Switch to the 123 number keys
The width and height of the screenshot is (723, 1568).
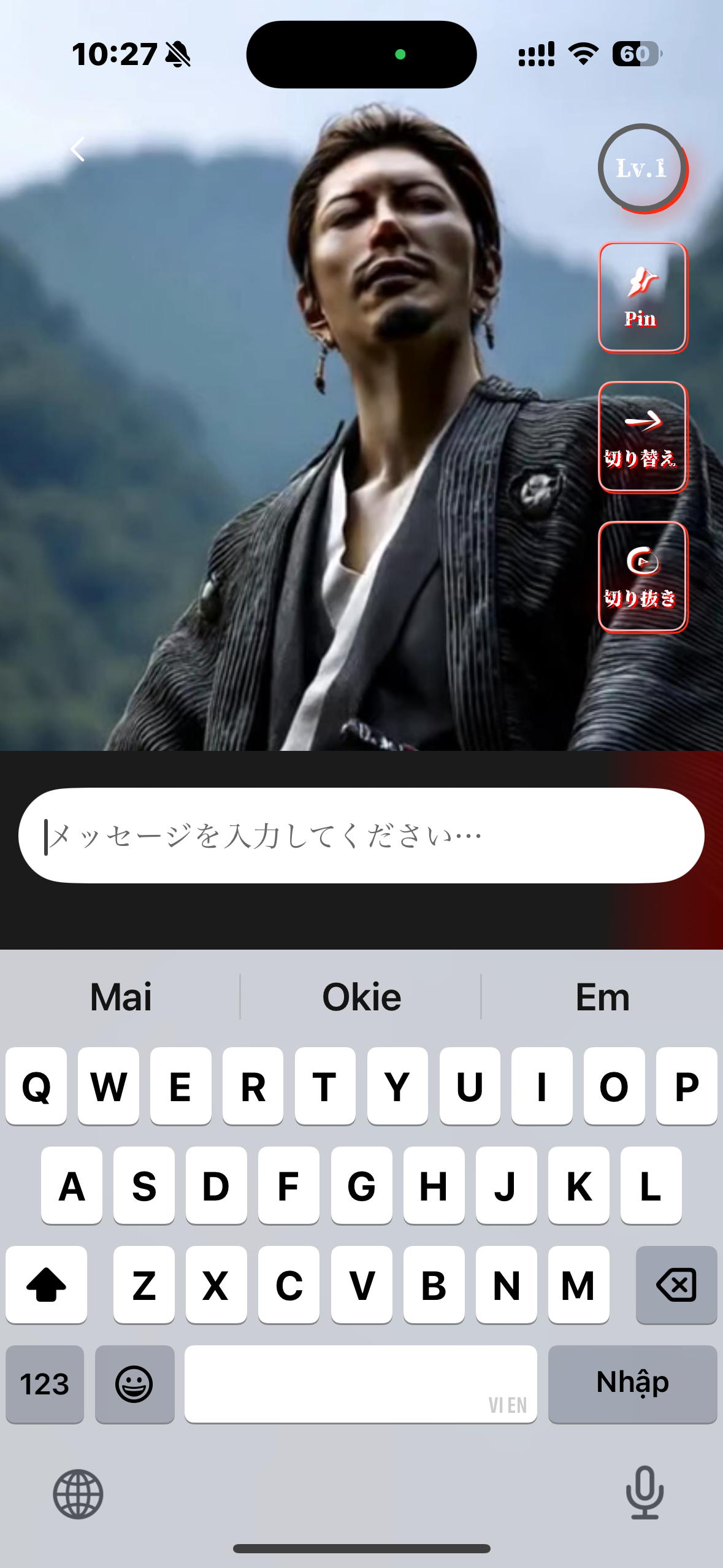[44, 1383]
